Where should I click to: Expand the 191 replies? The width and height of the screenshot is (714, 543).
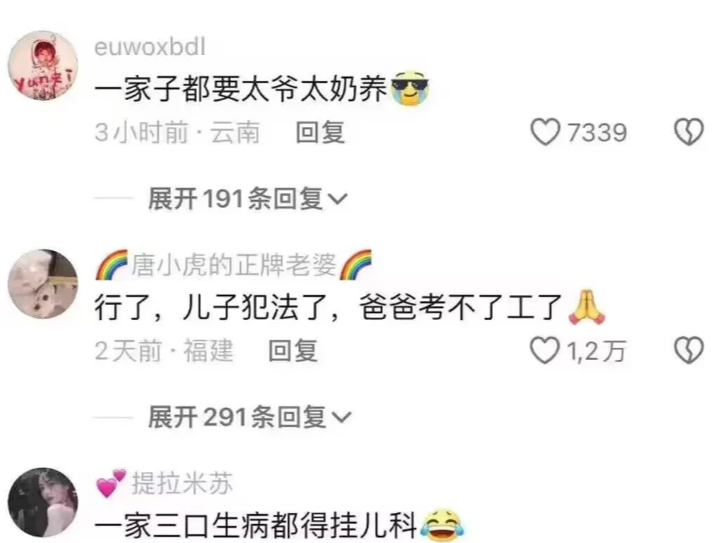[248, 199]
